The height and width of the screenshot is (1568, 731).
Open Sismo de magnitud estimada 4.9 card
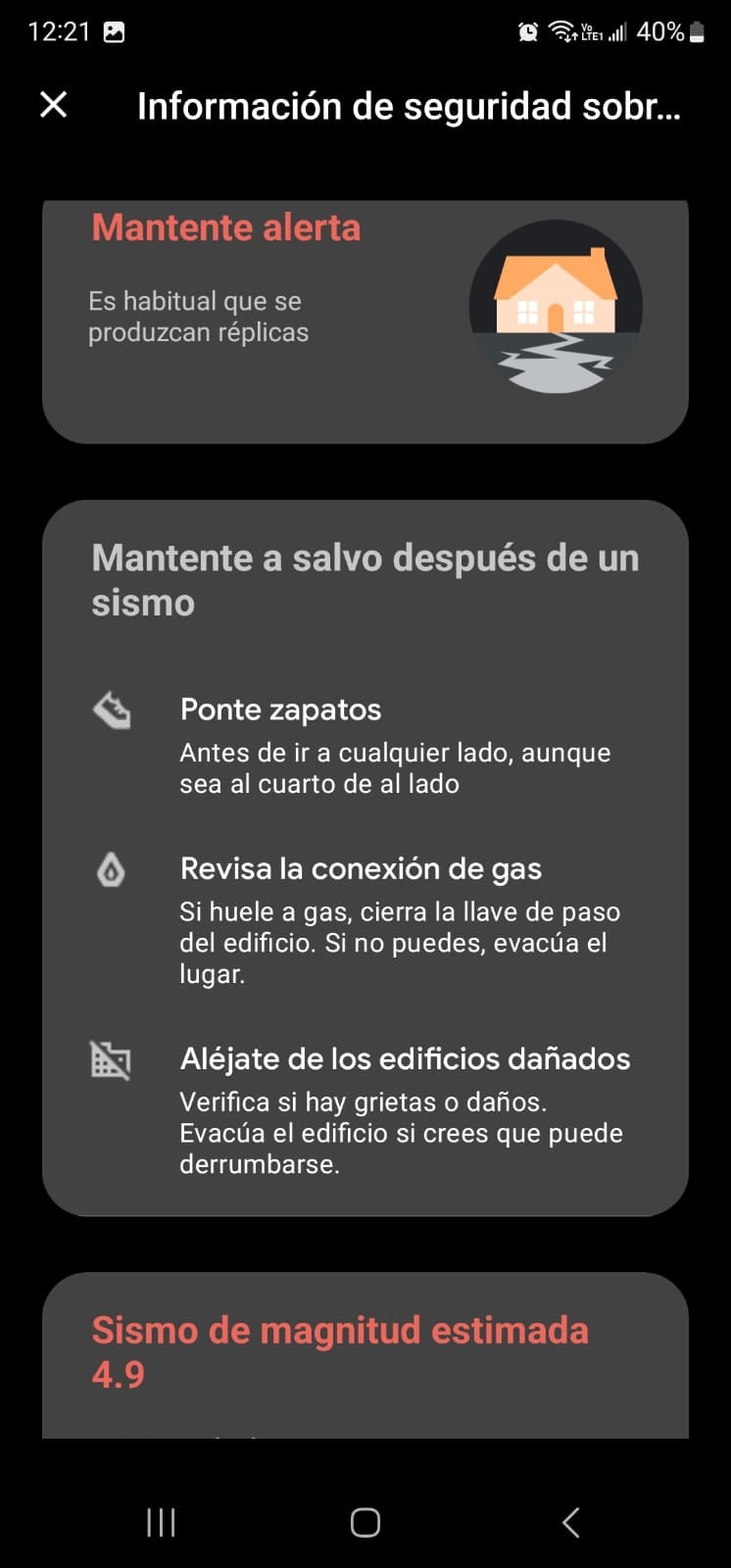(x=340, y=1350)
